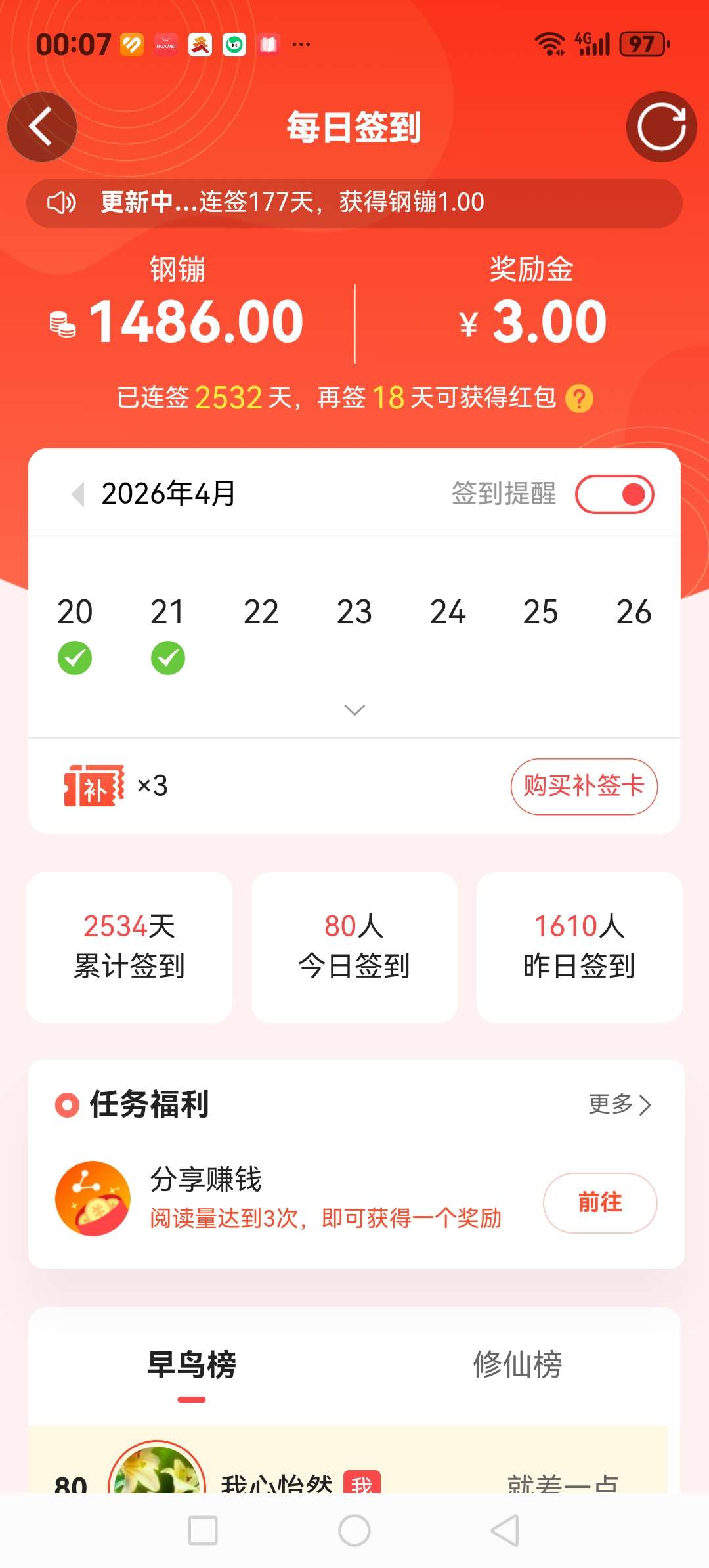Viewport: 709px width, 1568px height.
Task: Go back from the 每日签到 page
Action: 41,127
